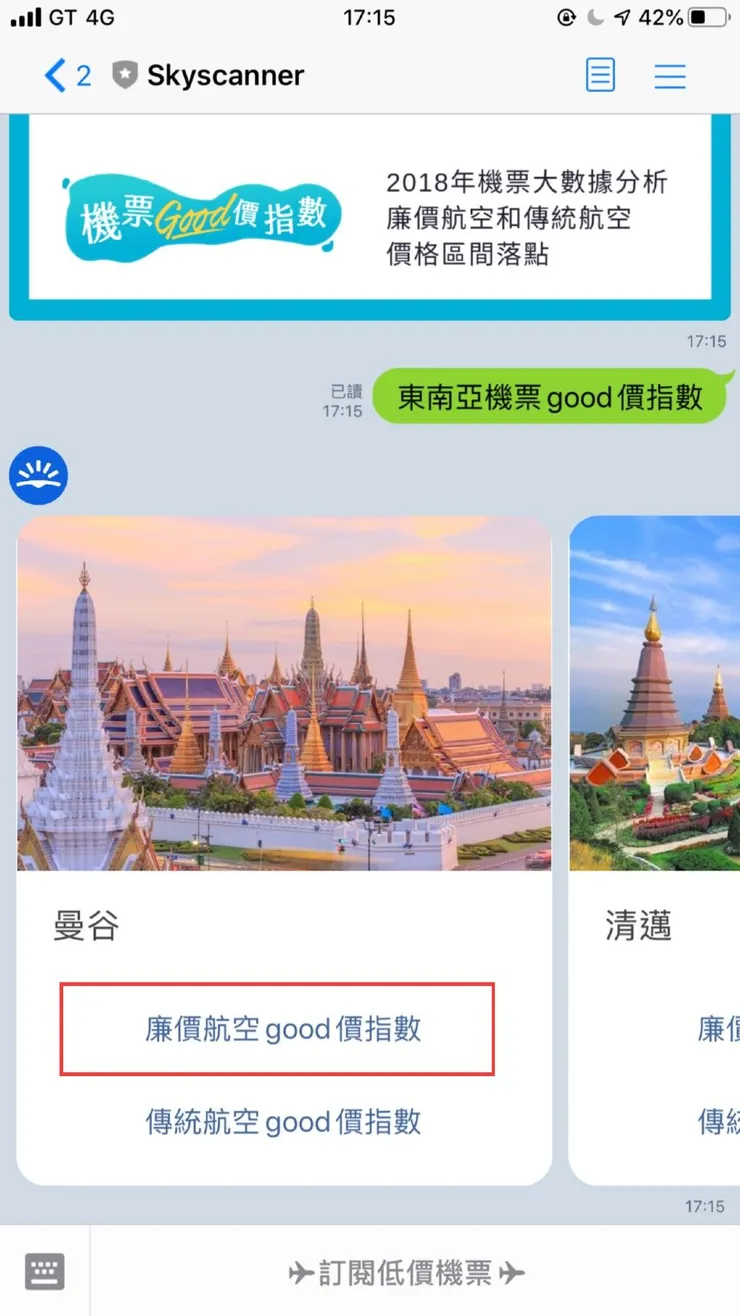Tap the green 東南亞機票good價指數 message bubble

pyautogui.click(x=551, y=397)
